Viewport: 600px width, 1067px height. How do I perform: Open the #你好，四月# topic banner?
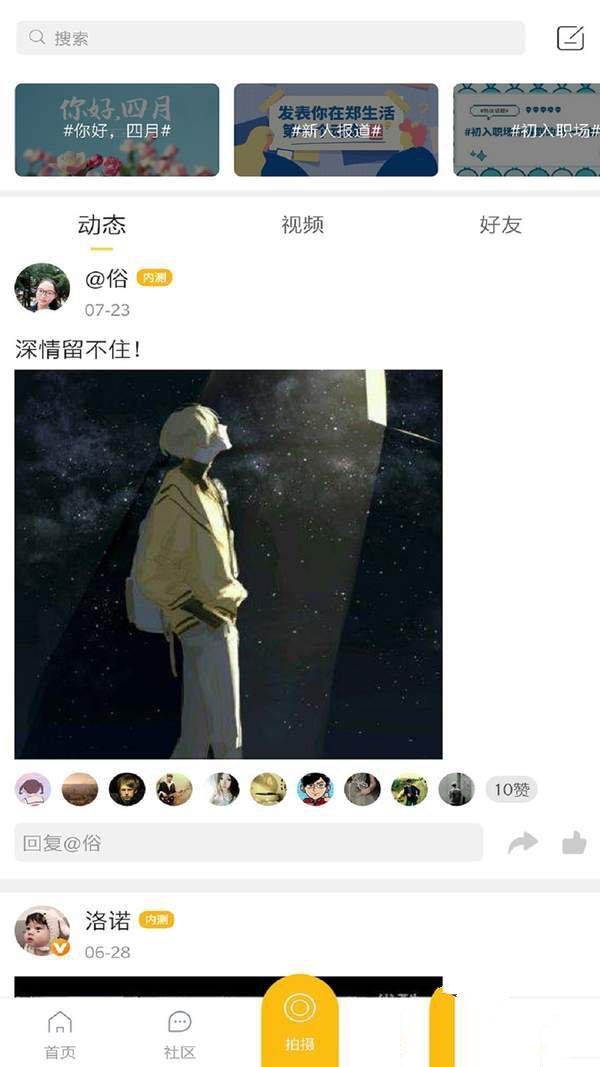pos(117,130)
